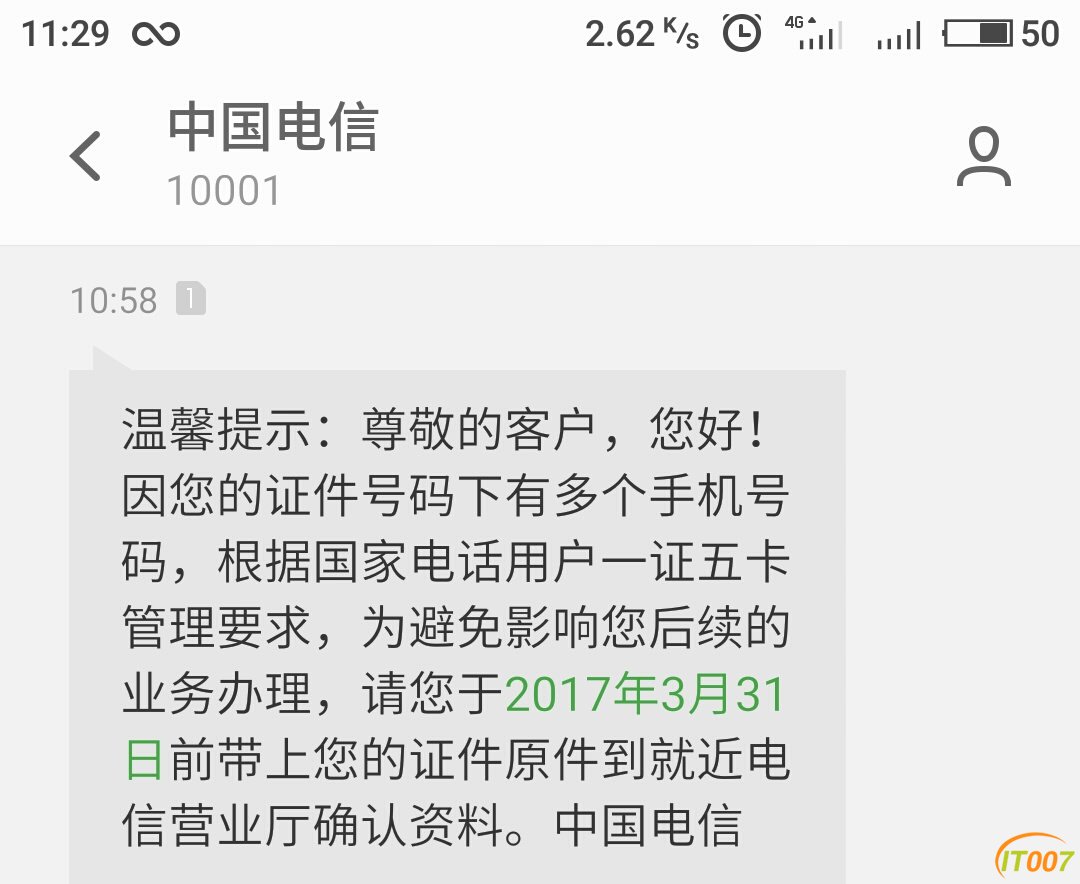The width and height of the screenshot is (1080, 884).
Task: Tap the green 2017年3月31日 date link
Action: click(646, 695)
